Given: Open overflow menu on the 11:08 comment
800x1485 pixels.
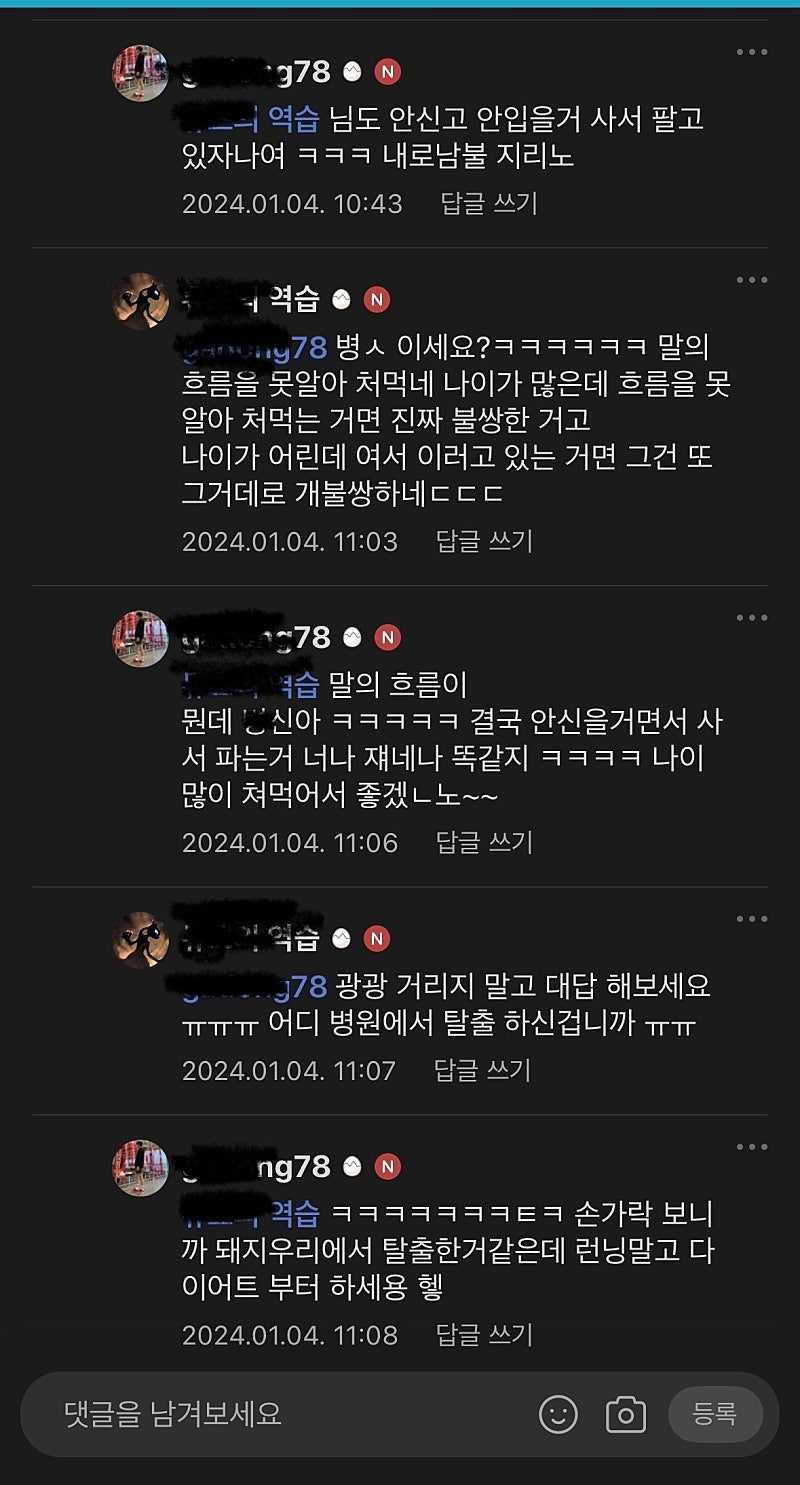Looking at the screenshot, I should [751, 1147].
